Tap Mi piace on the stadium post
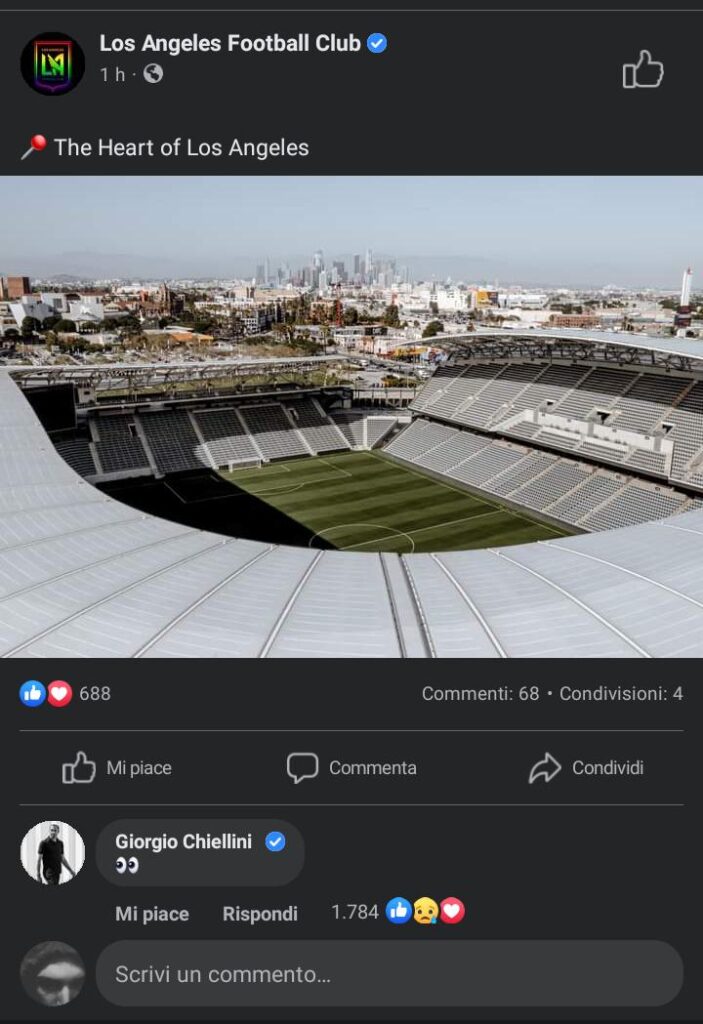 pyautogui.click(x=117, y=768)
